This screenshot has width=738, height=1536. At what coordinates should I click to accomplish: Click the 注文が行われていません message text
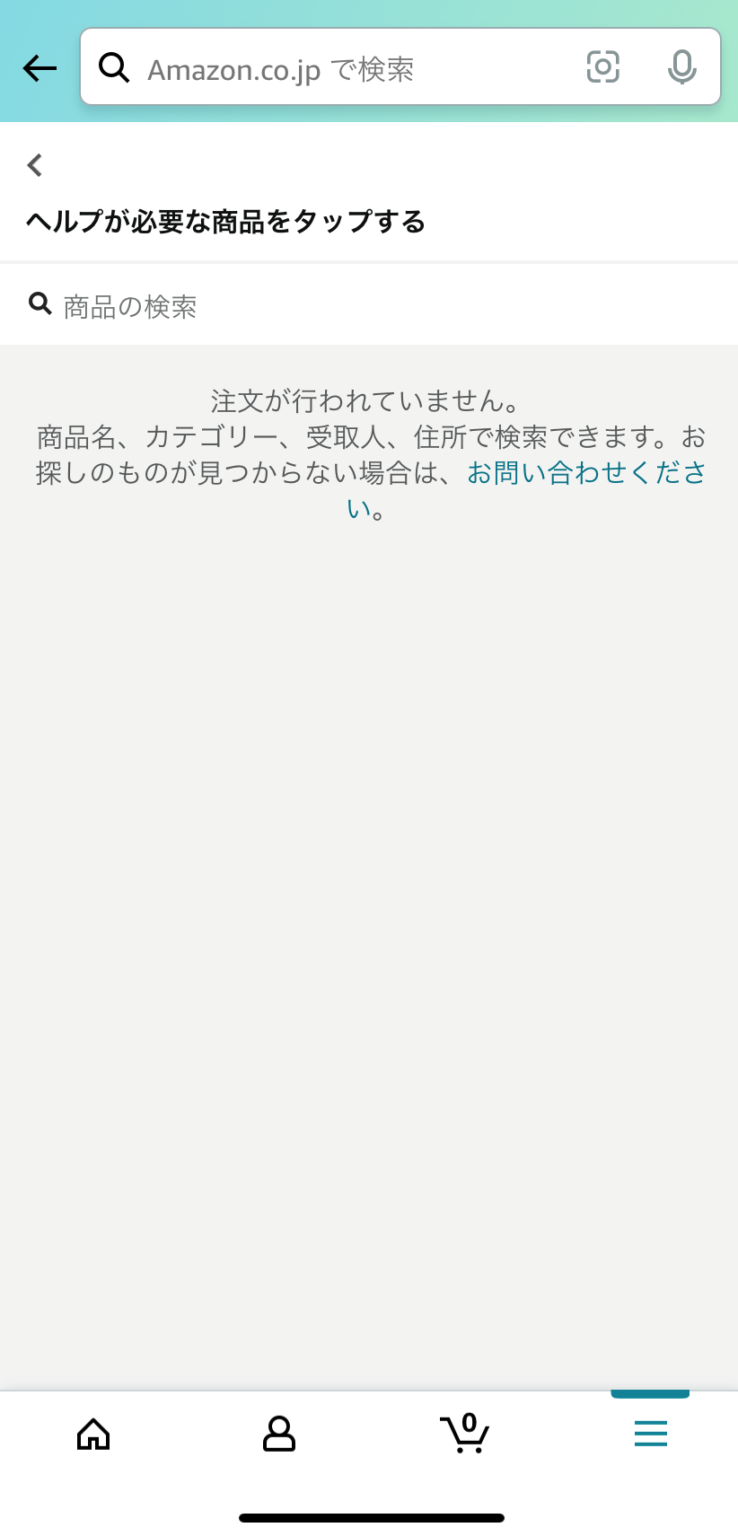click(x=369, y=399)
